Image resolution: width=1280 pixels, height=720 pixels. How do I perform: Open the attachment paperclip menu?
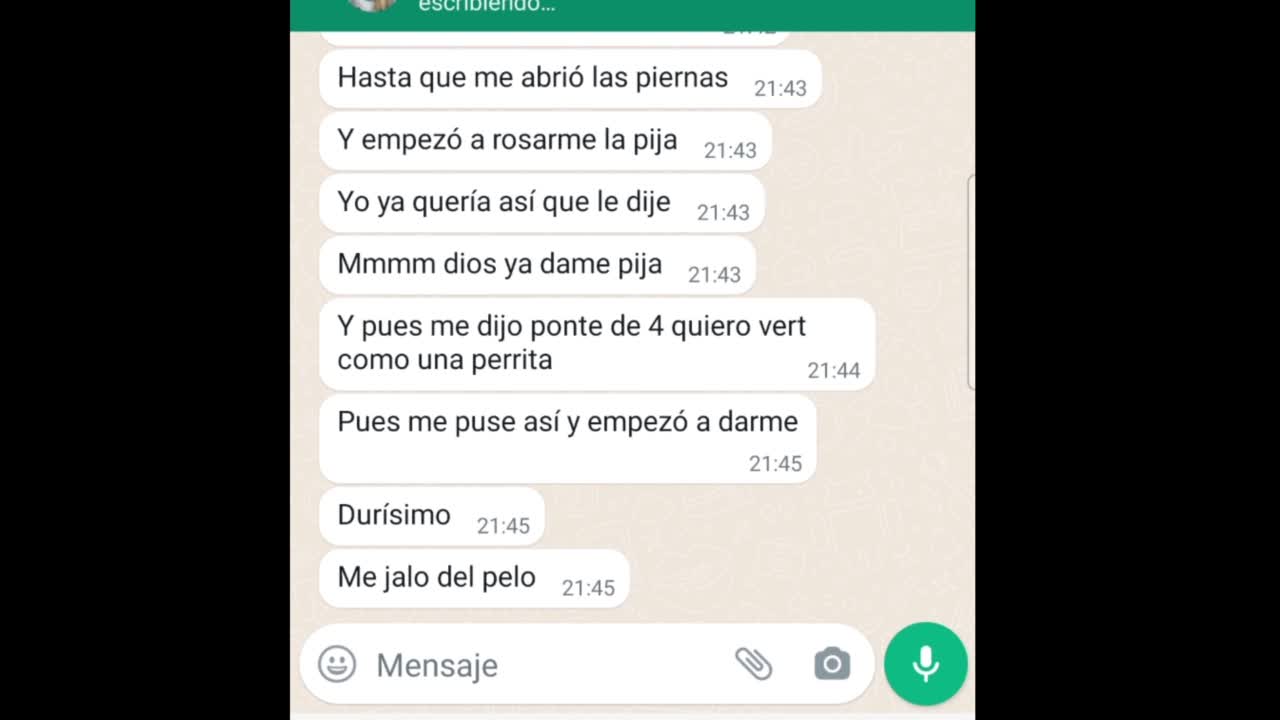click(753, 663)
